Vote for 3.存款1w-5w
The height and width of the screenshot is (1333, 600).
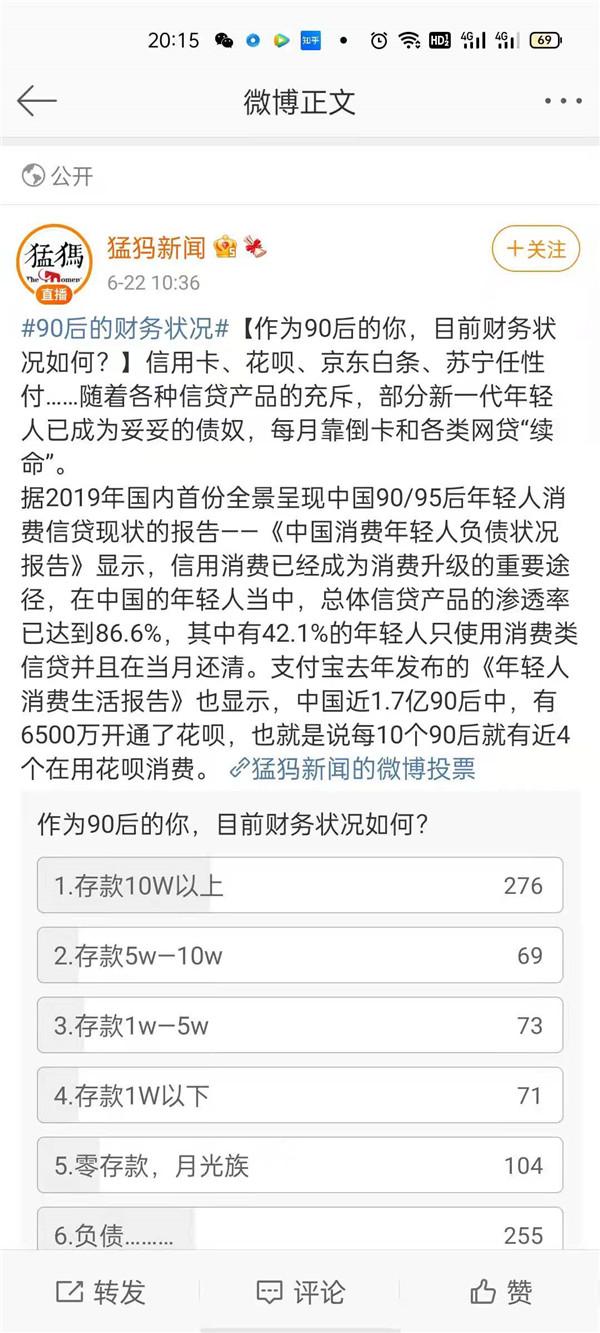(300, 1025)
